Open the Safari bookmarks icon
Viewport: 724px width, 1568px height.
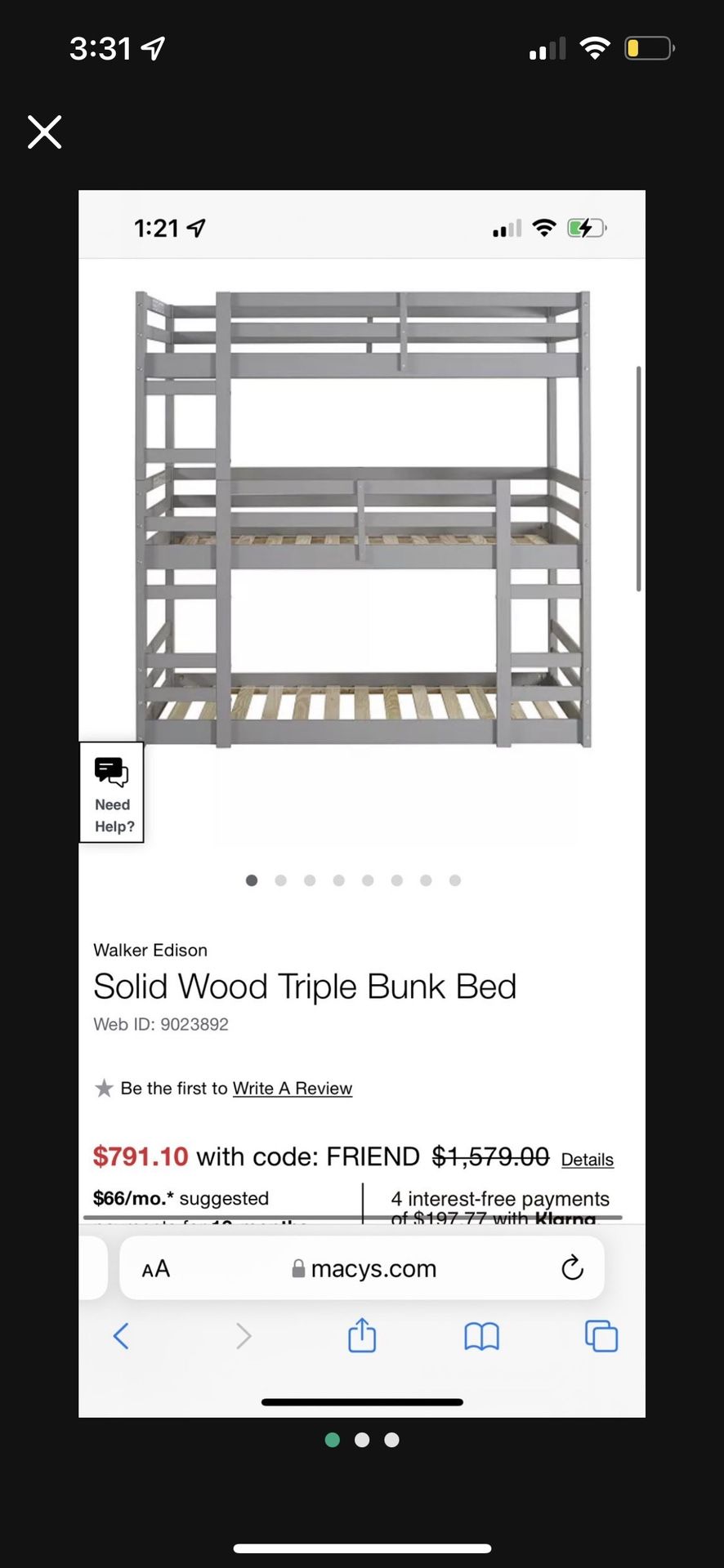tap(481, 1336)
